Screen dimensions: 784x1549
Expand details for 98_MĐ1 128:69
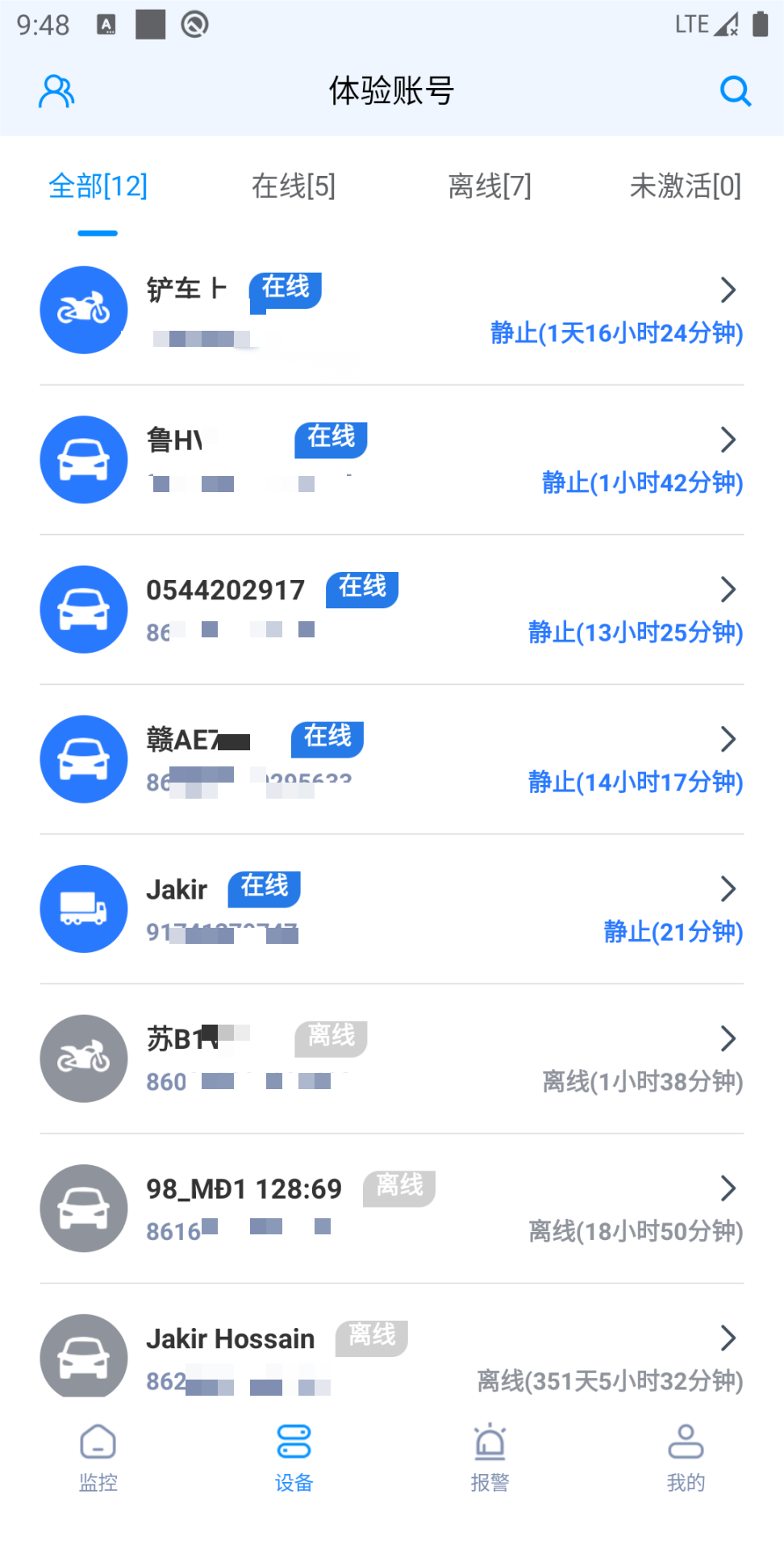click(x=728, y=1188)
